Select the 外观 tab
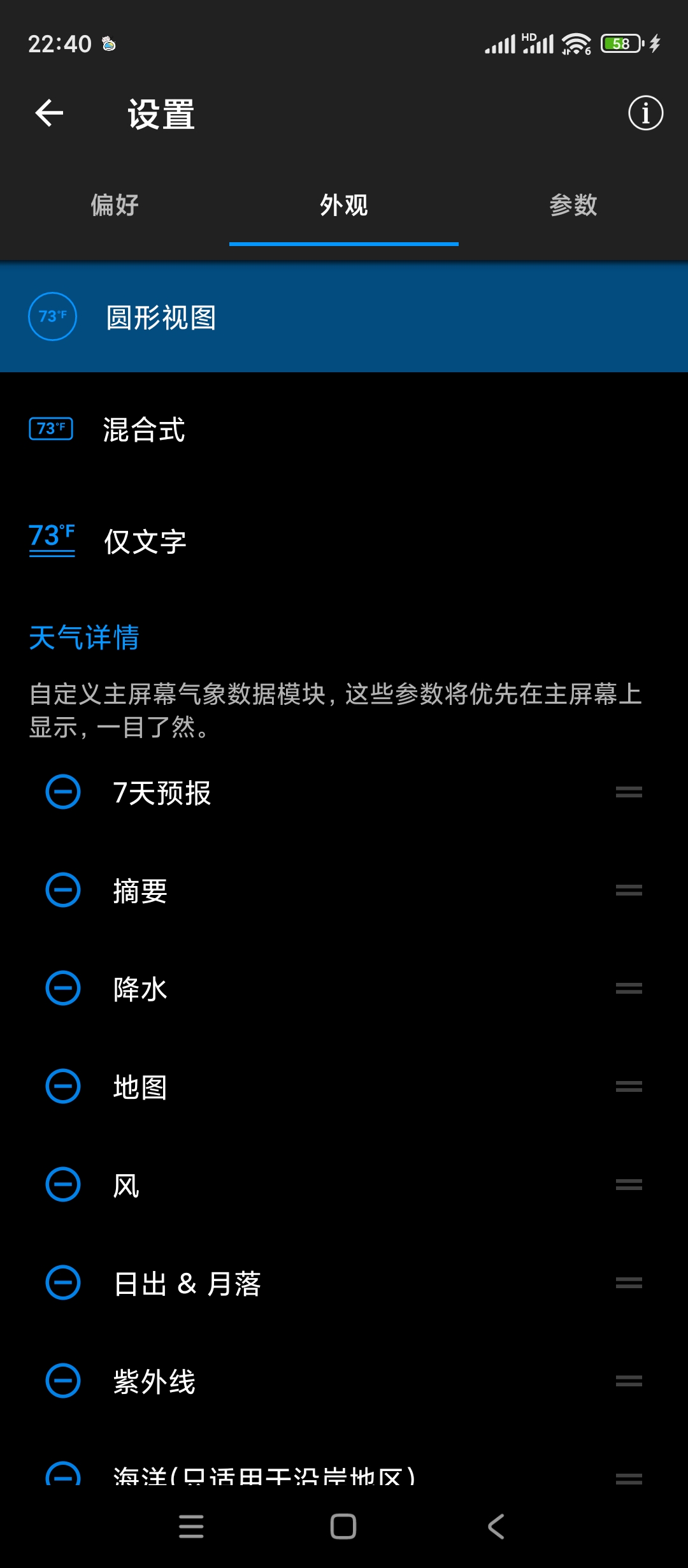This screenshot has width=688, height=1568. [344, 205]
